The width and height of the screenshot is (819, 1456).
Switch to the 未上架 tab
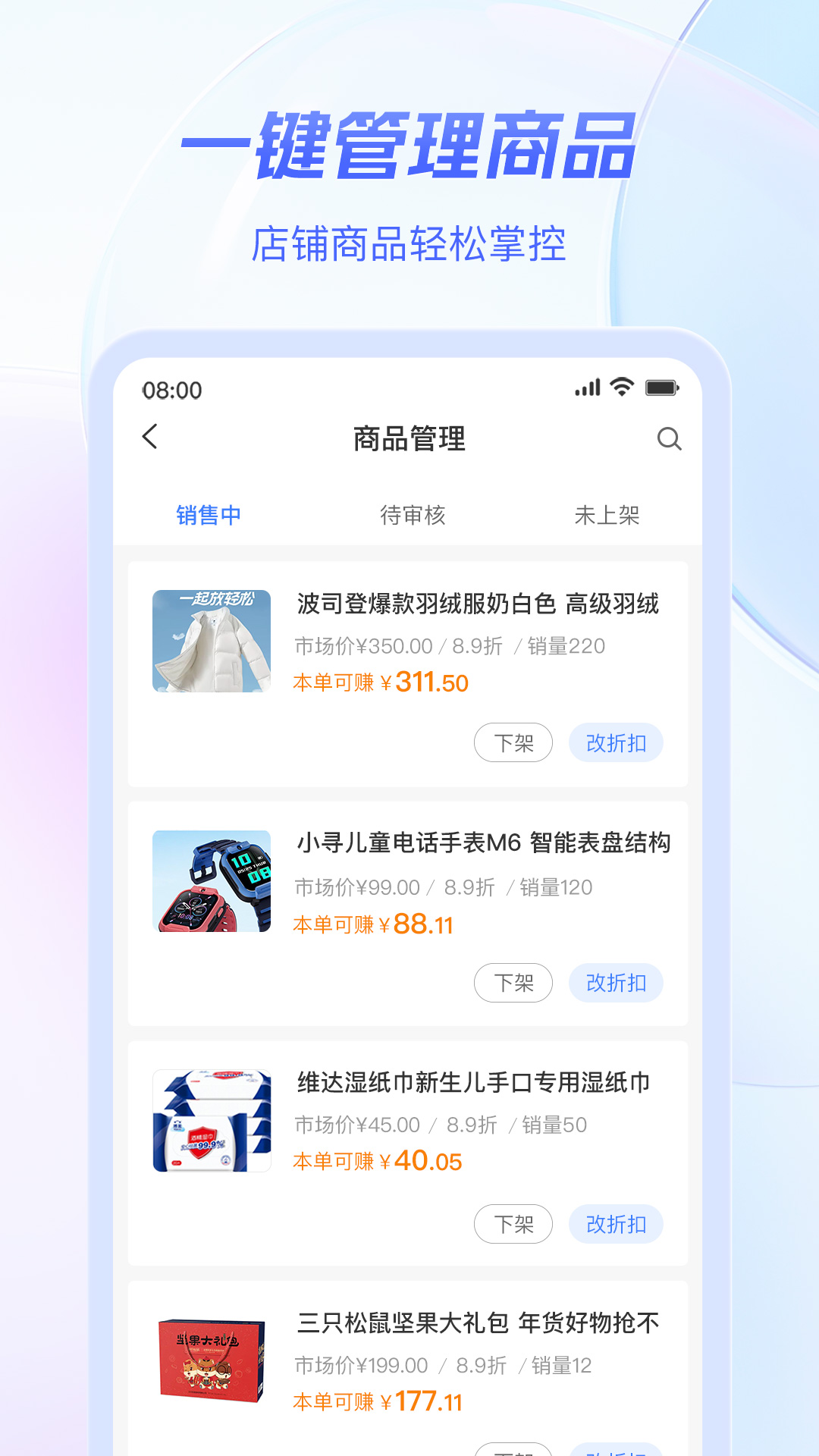[608, 516]
